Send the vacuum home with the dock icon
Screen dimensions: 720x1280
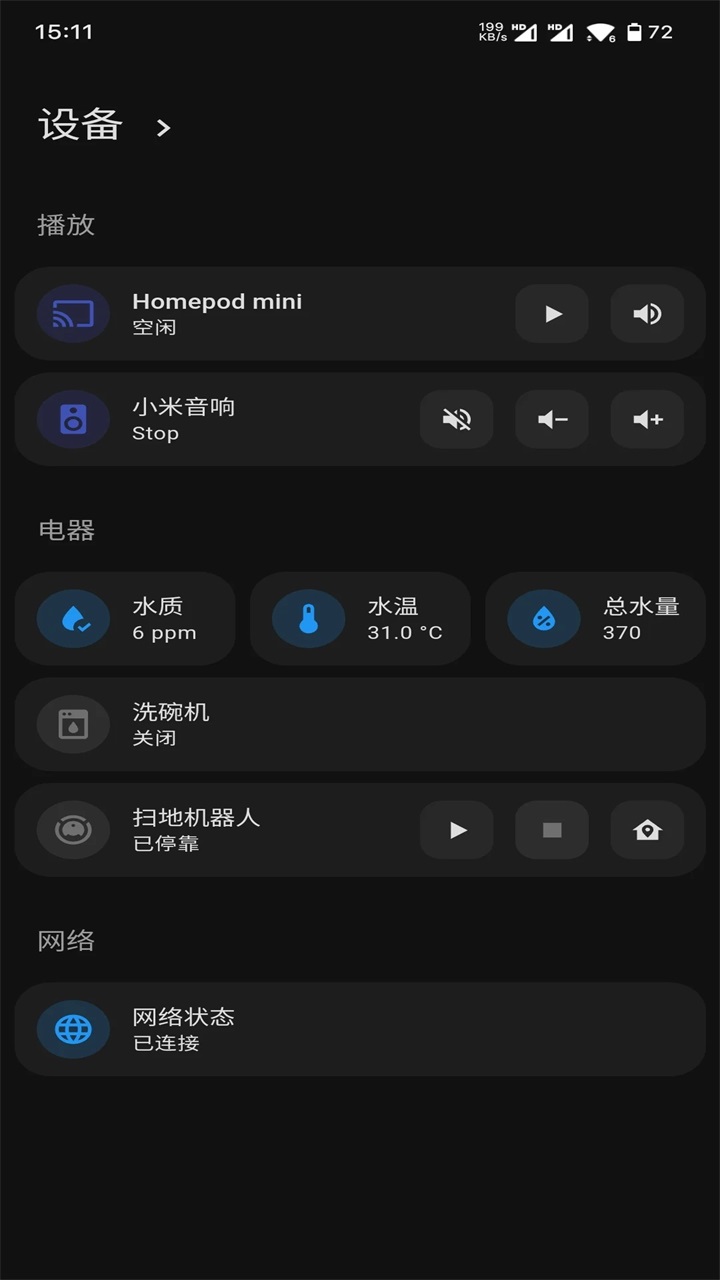pyautogui.click(x=647, y=830)
